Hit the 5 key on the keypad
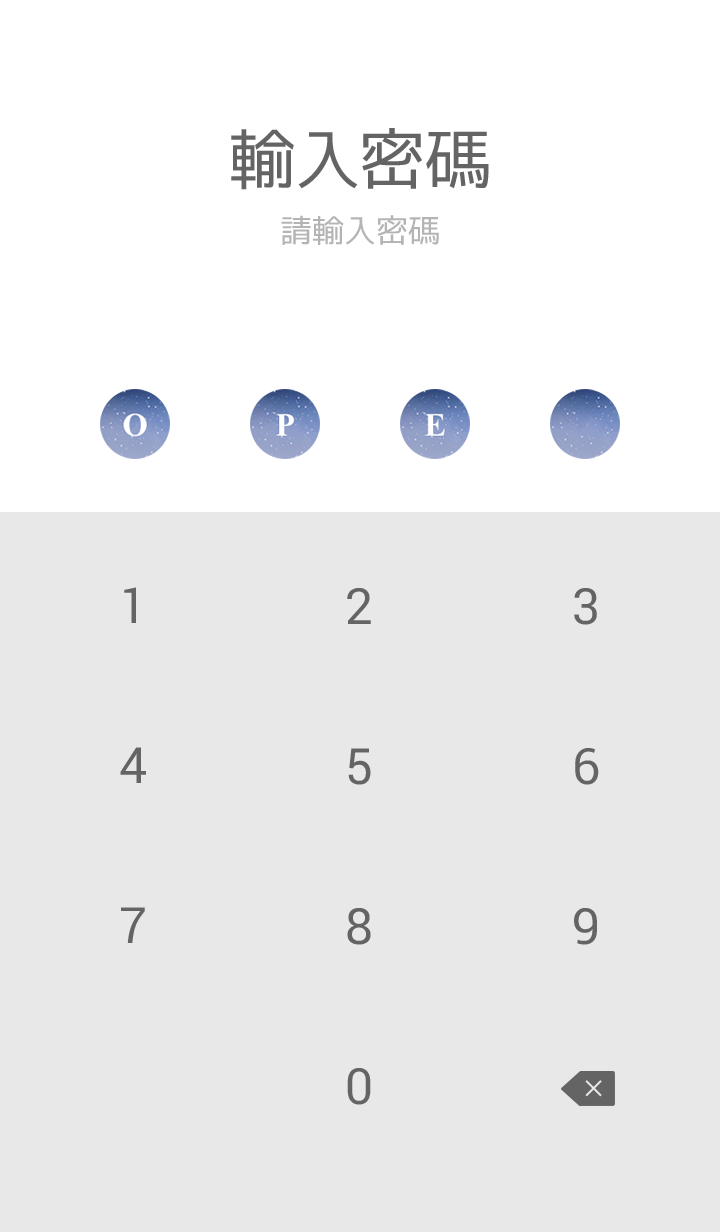720x1232 pixels. (x=359, y=767)
